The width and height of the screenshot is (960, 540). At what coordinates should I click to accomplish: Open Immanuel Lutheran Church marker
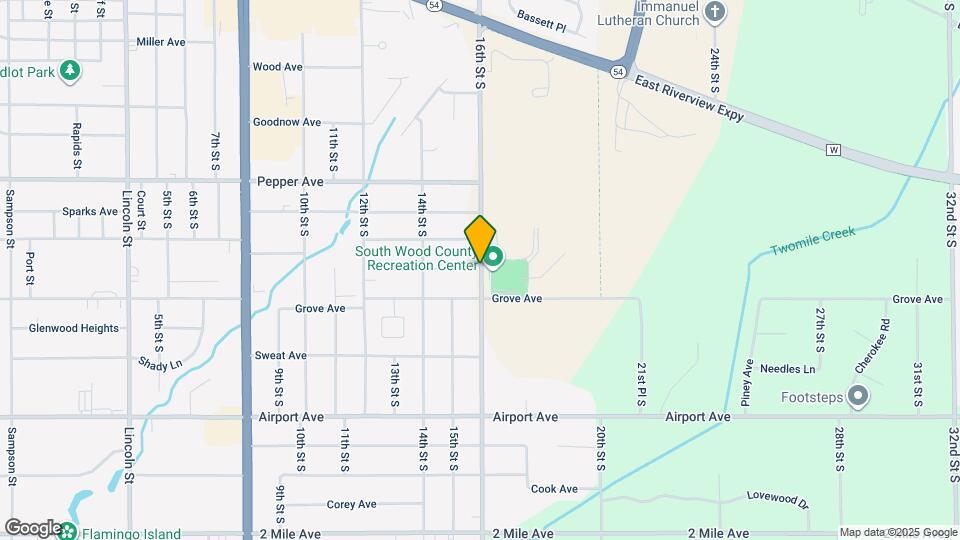[x=714, y=13]
